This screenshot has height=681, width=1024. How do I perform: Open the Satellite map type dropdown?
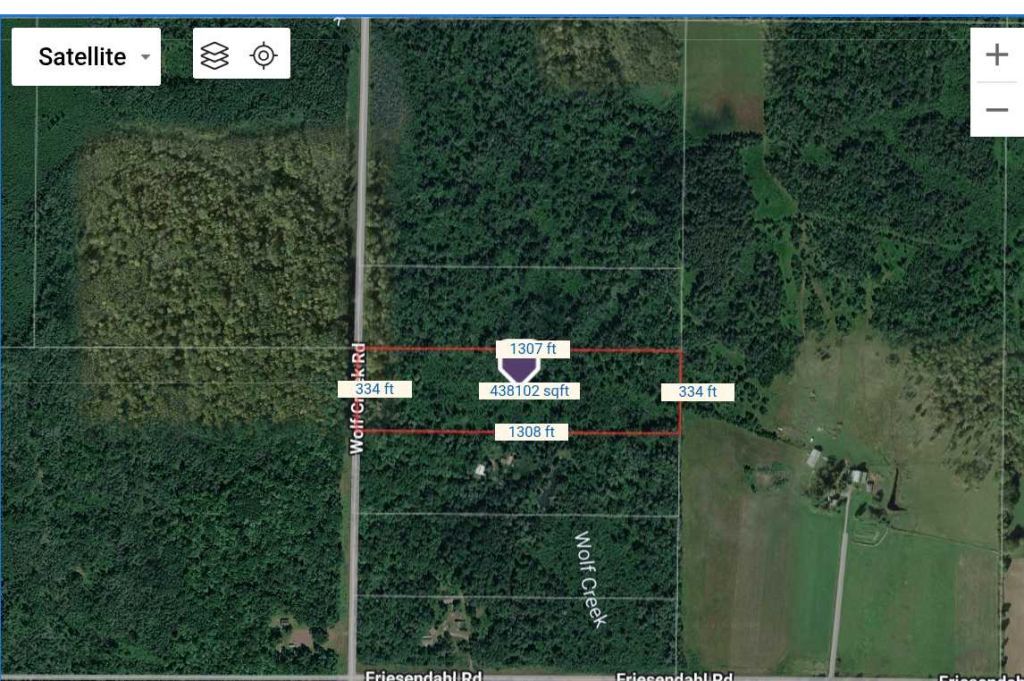(x=86, y=57)
